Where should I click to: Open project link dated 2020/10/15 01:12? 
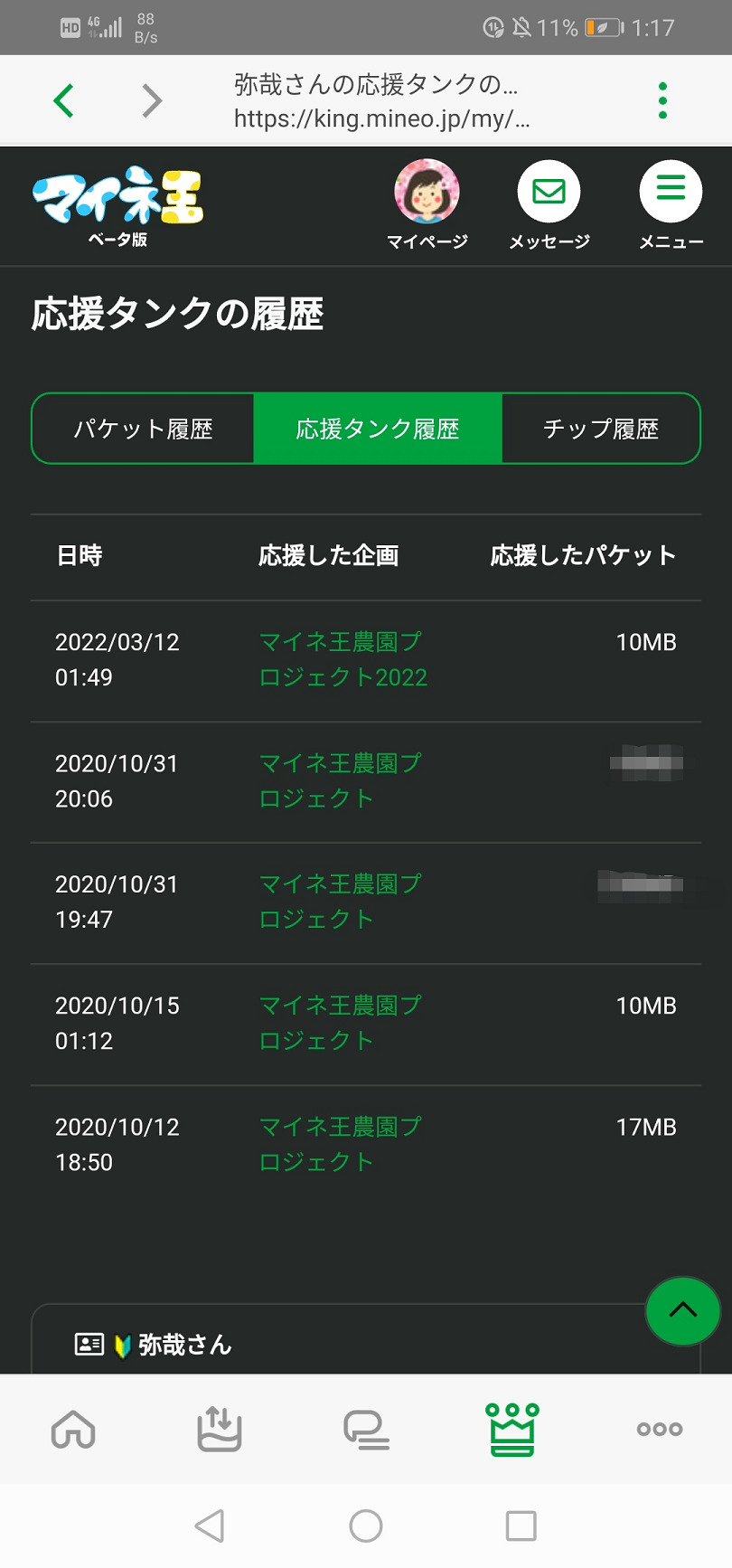point(340,1023)
